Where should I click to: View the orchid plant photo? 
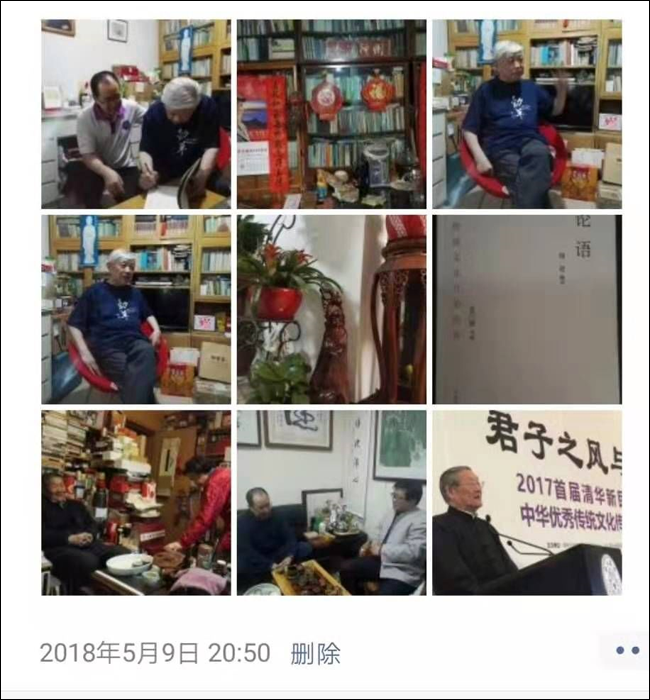click(331, 309)
